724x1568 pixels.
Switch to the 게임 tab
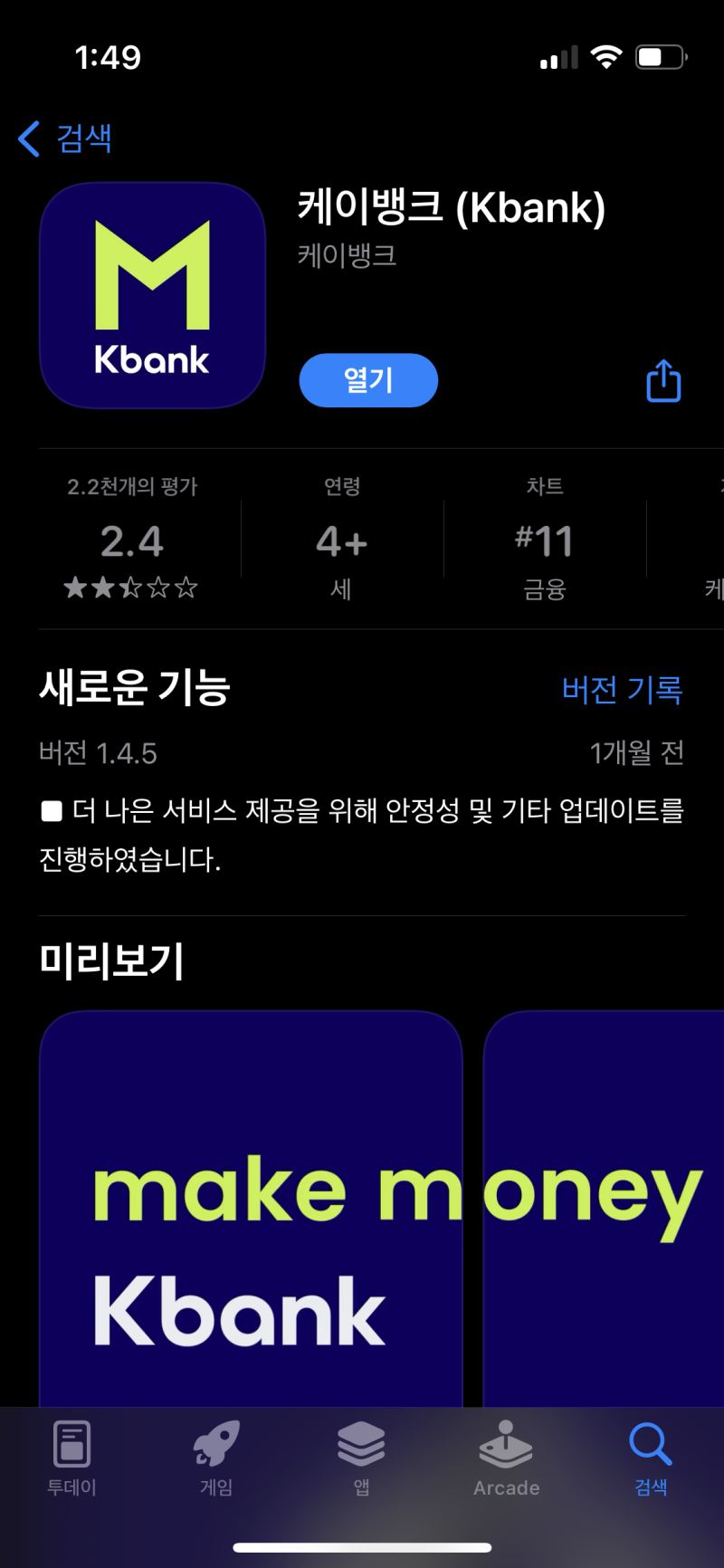216,1458
